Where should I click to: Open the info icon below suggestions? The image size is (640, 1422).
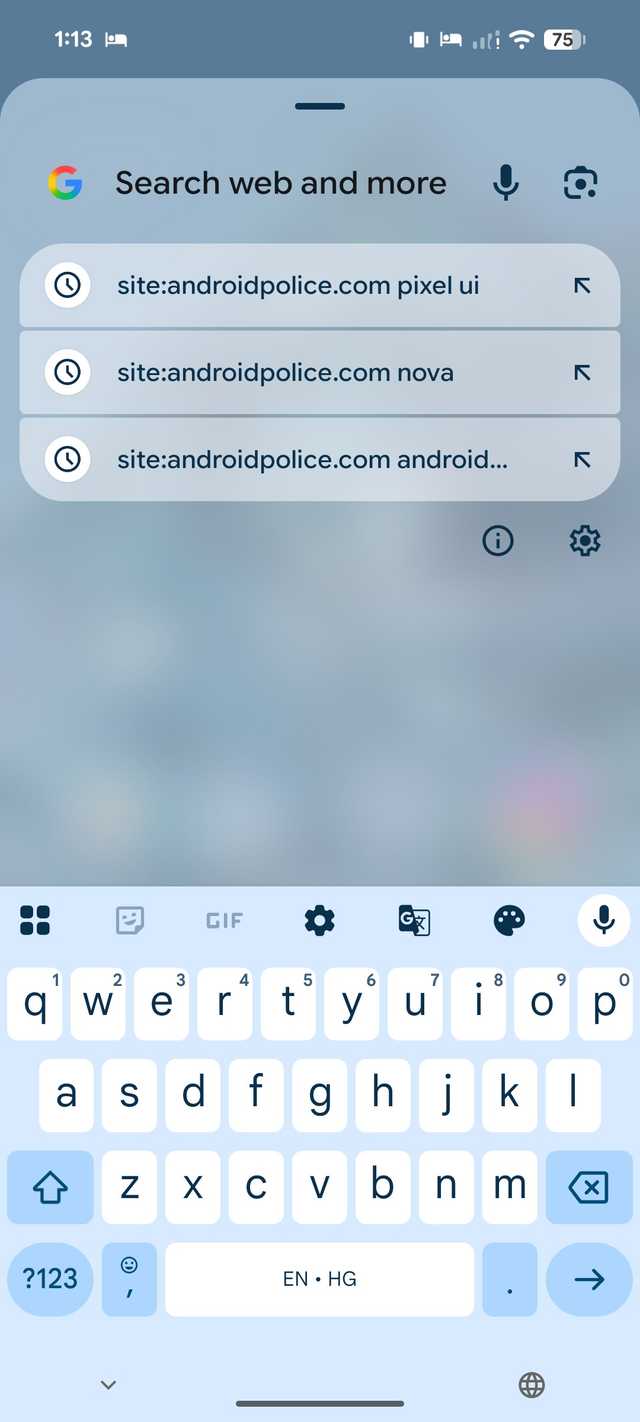coord(498,541)
